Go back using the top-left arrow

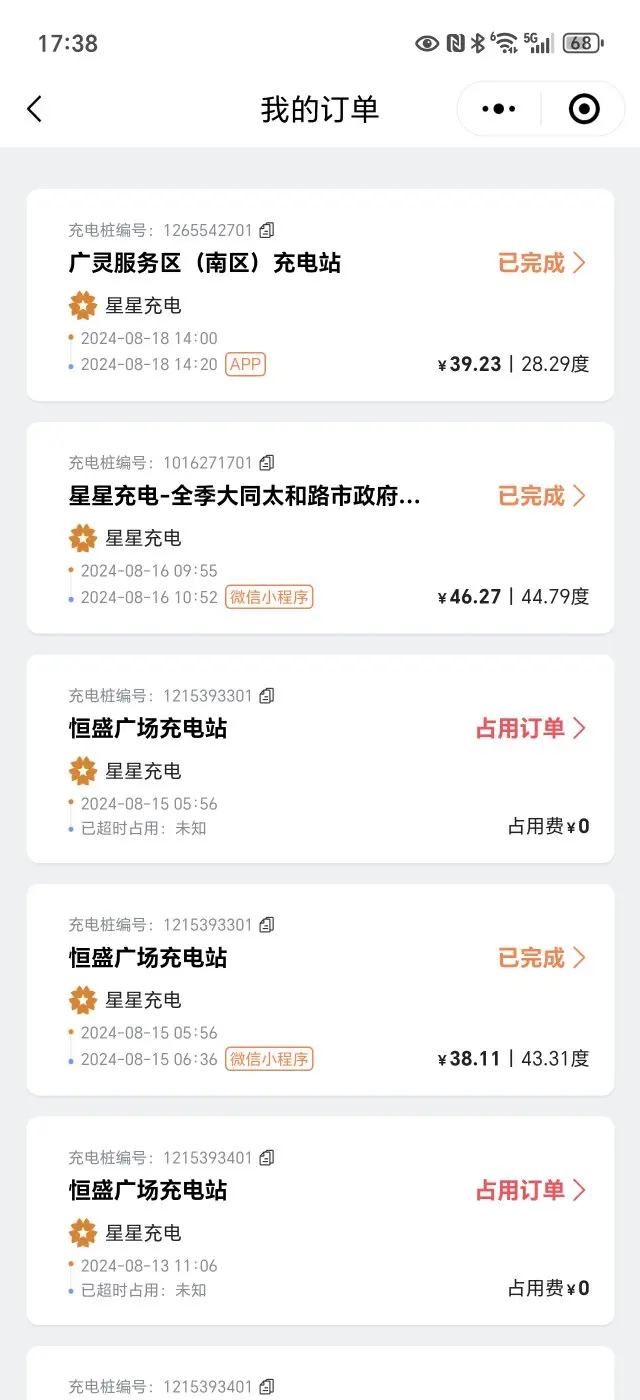(x=35, y=109)
